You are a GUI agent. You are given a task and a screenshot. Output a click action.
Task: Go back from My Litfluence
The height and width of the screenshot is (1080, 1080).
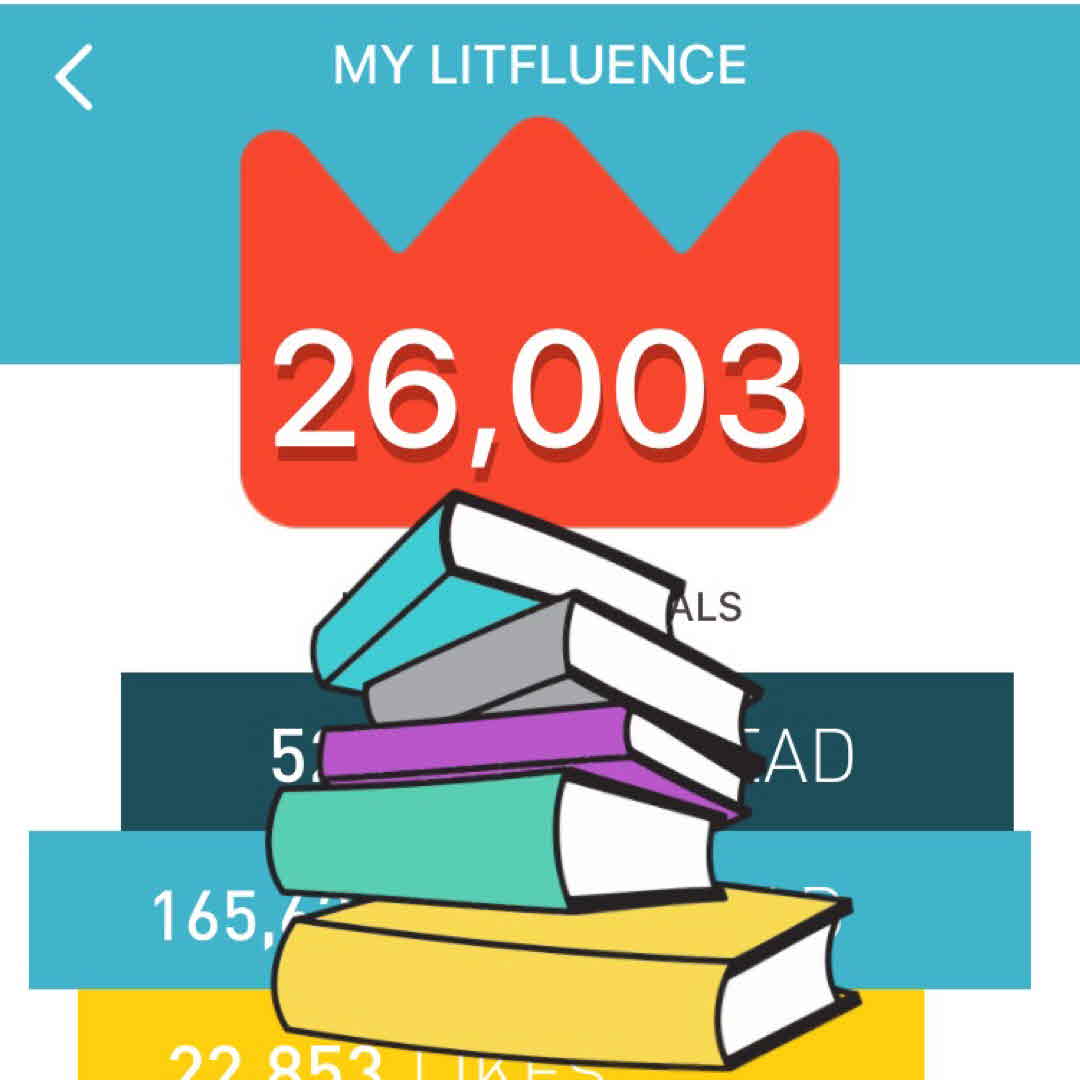pos(74,76)
